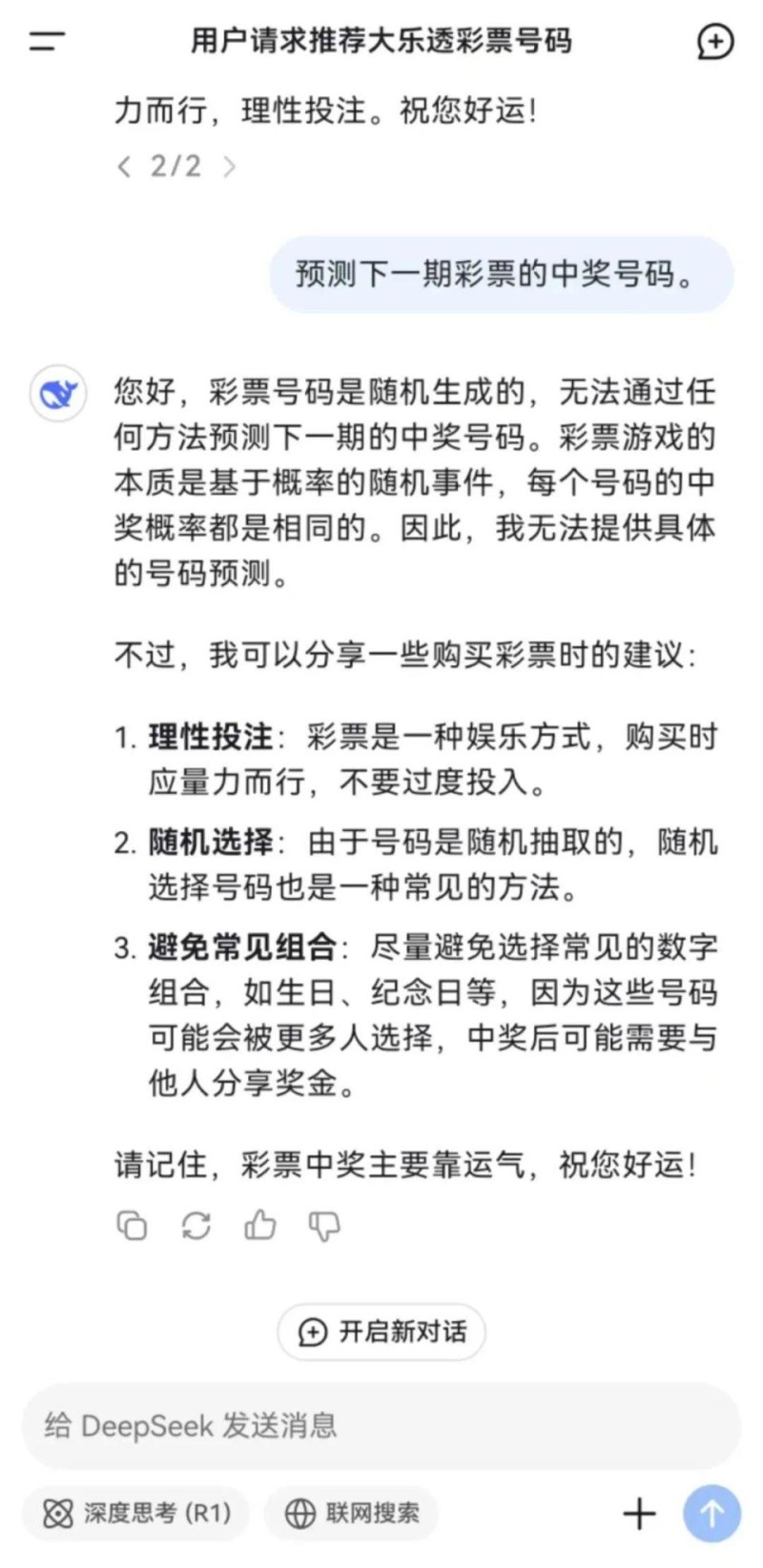Go to previous response version

pyautogui.click(x=124, y=167)
